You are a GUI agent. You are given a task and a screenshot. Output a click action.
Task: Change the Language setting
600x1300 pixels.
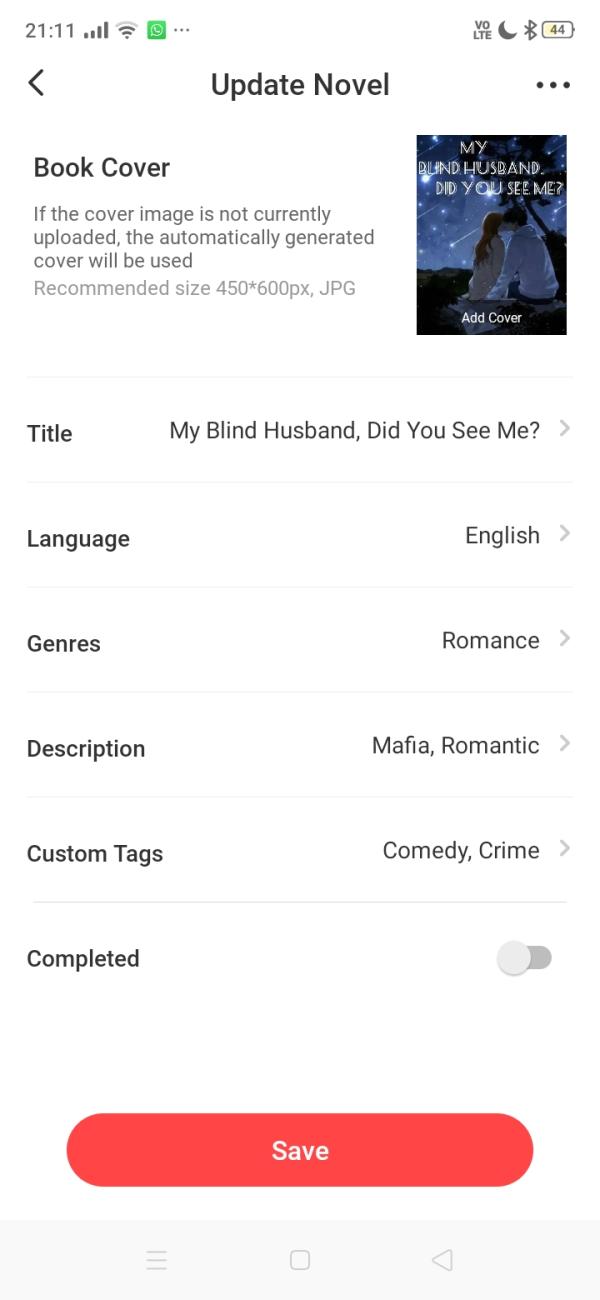tap(300, 536)
